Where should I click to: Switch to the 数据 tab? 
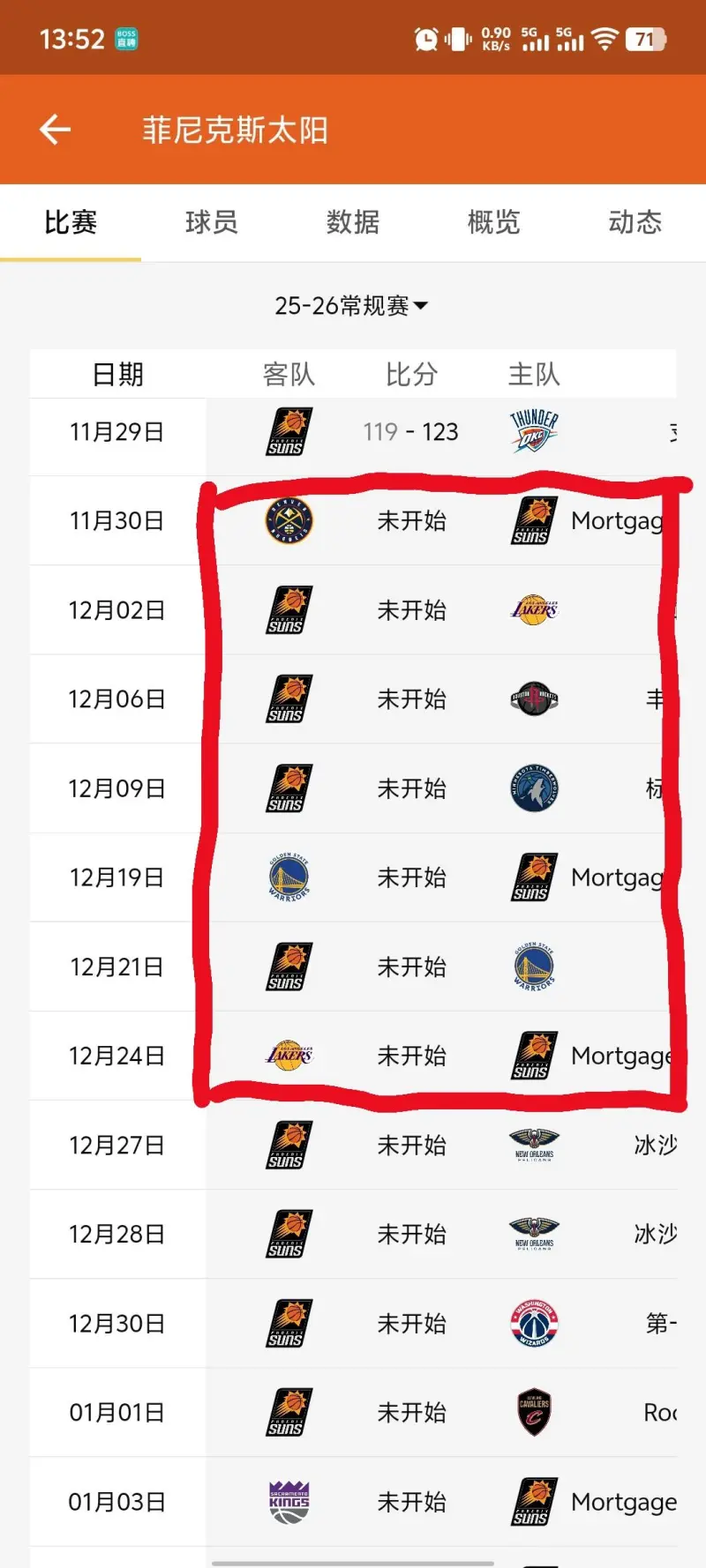coord(351,222)
